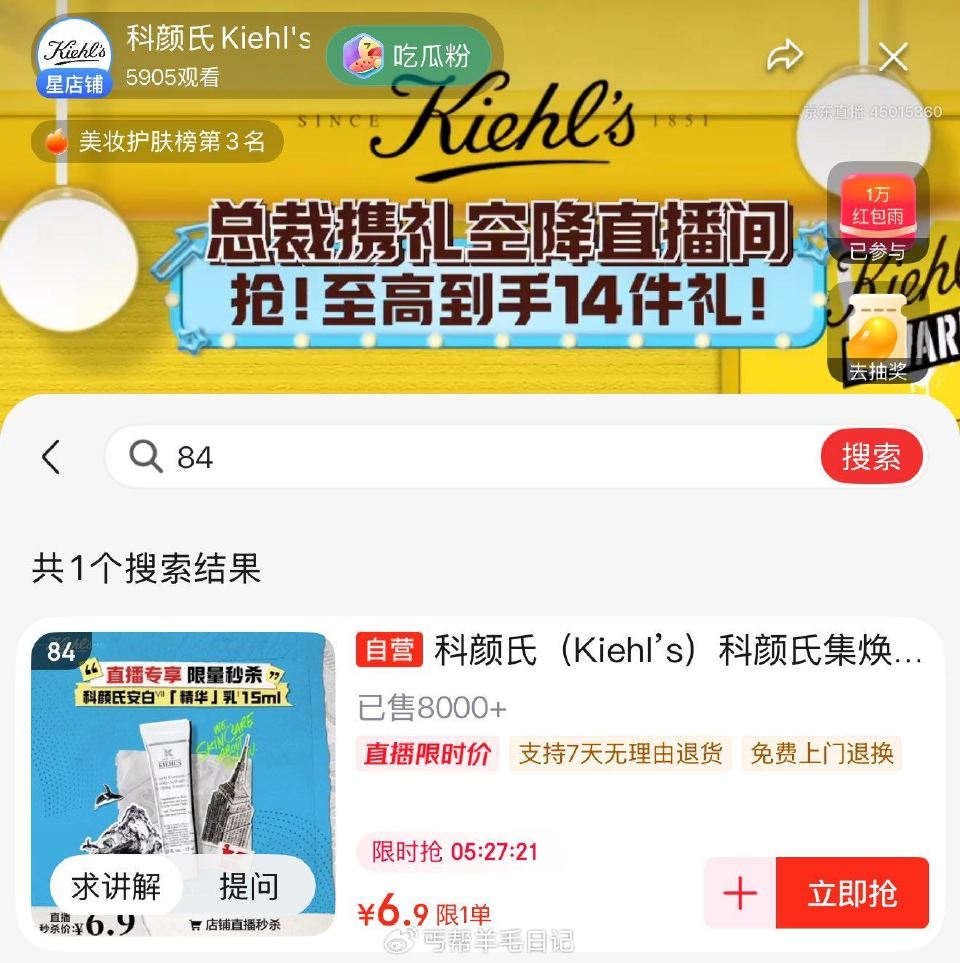This screenshot has width=960, height=963.
Task: Click the magnifier icon in the search bar
Action: point(146,457)
